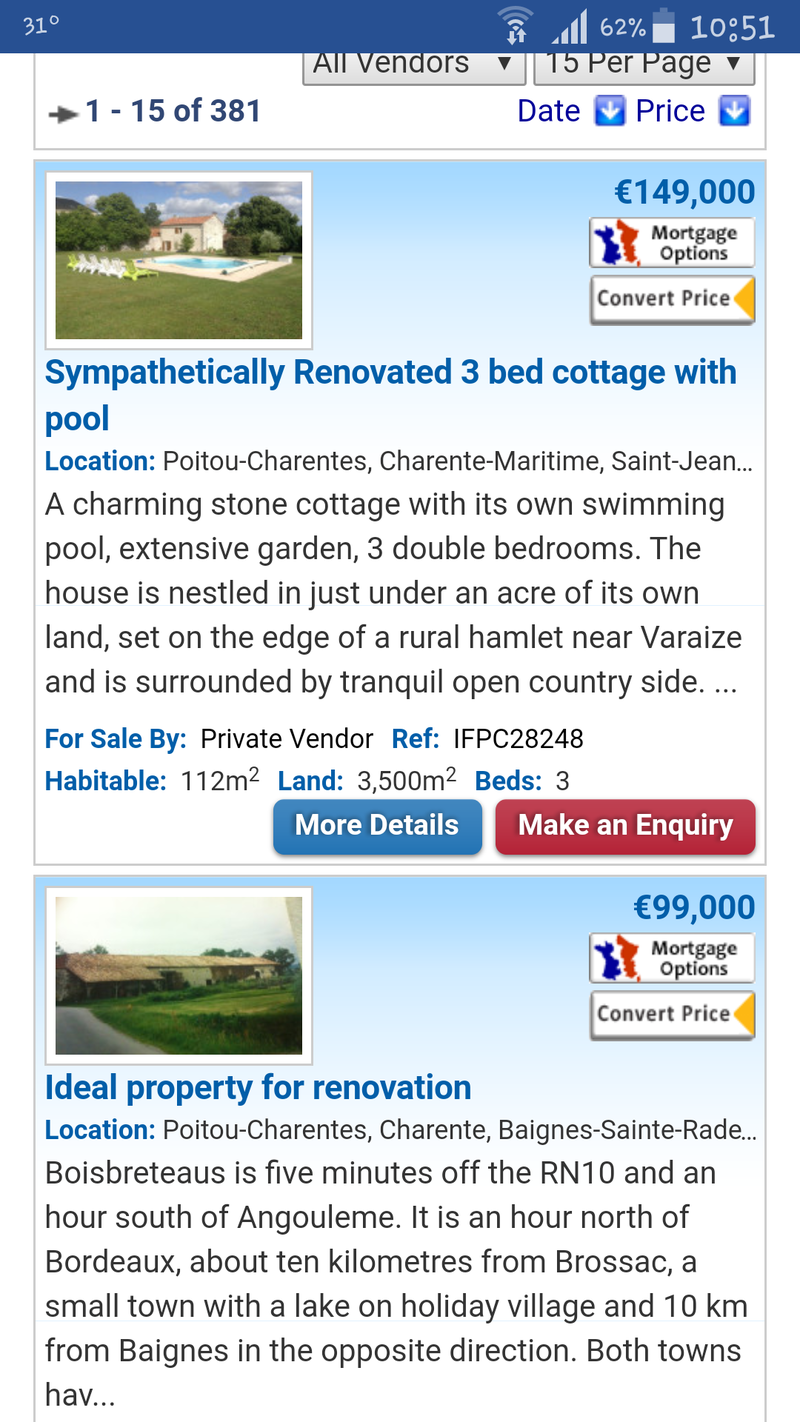Open the stone cottage with pool photo

pos(179,260)
